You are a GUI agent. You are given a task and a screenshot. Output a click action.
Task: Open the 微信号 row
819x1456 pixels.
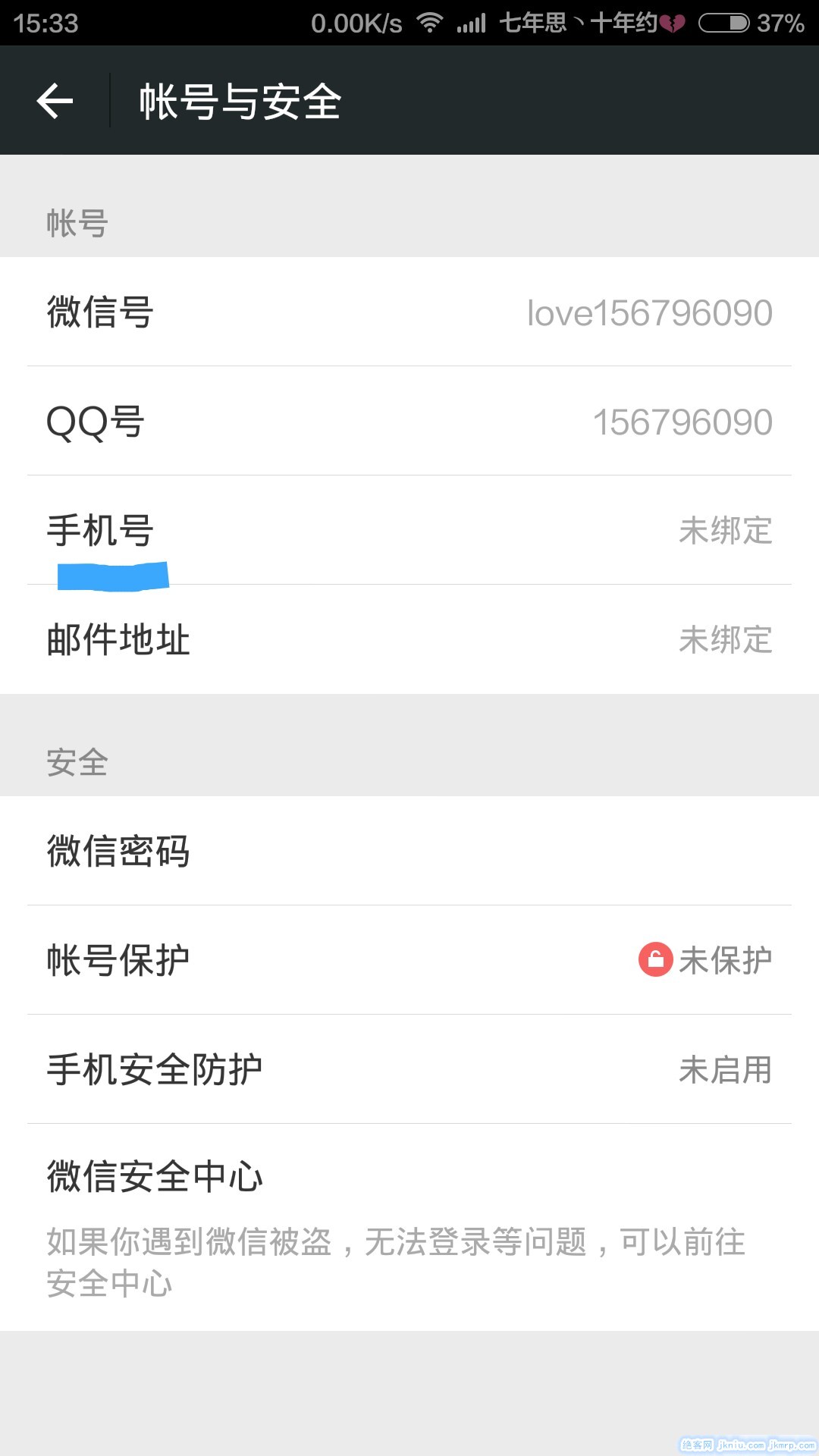click(409, 312)
